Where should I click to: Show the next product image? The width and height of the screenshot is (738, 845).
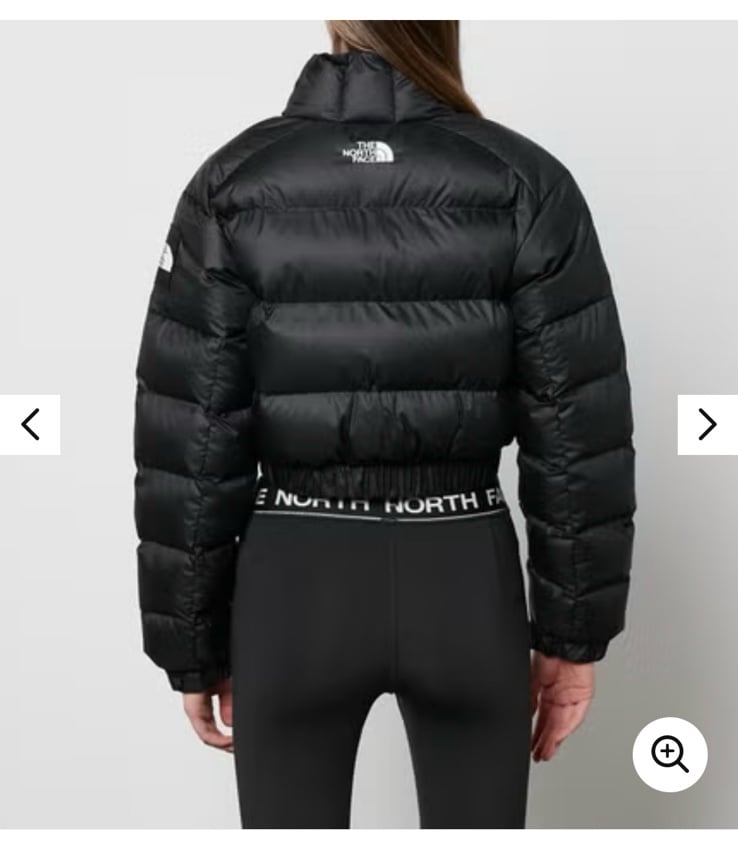[x=707, y=425]
